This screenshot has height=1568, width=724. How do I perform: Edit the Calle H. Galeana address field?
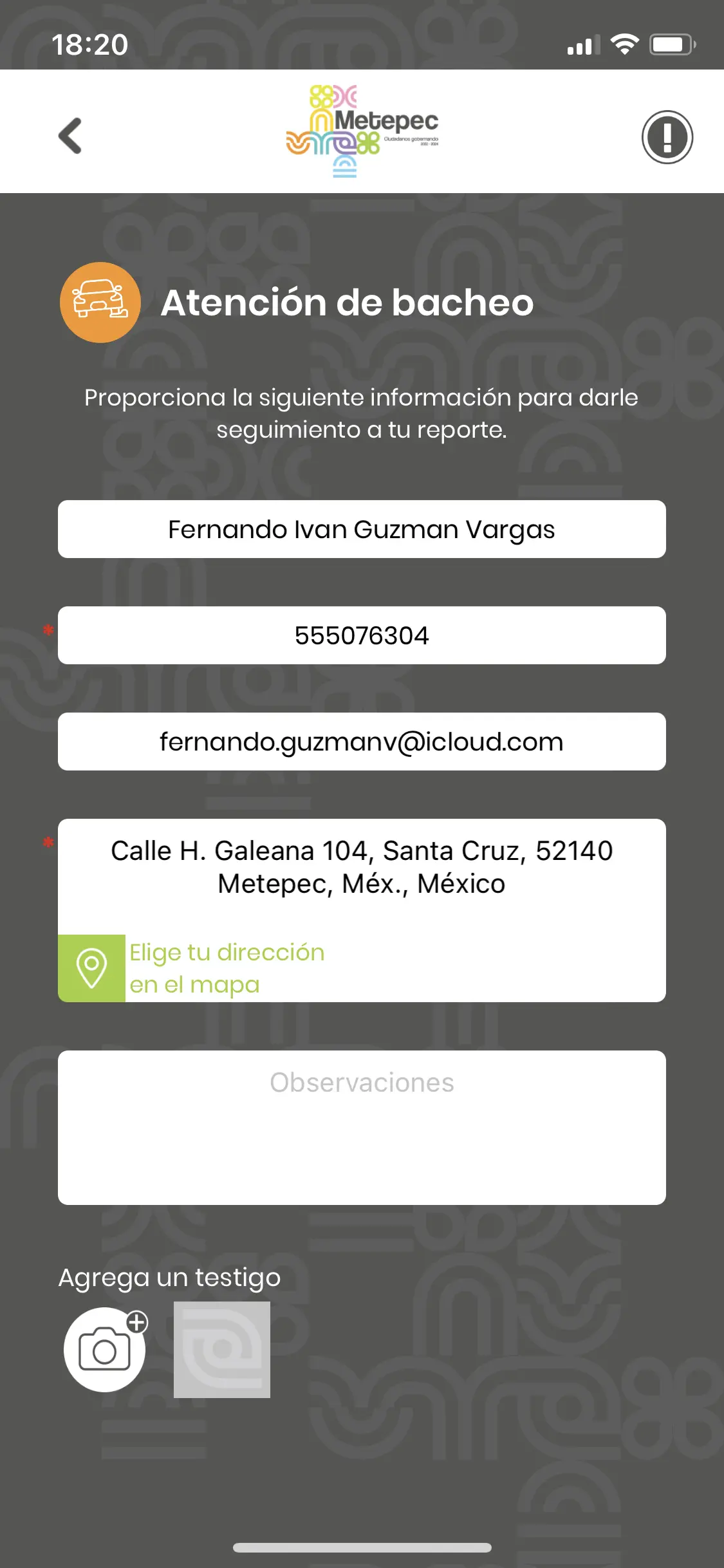pyautogui.click(x=362, y=867)
